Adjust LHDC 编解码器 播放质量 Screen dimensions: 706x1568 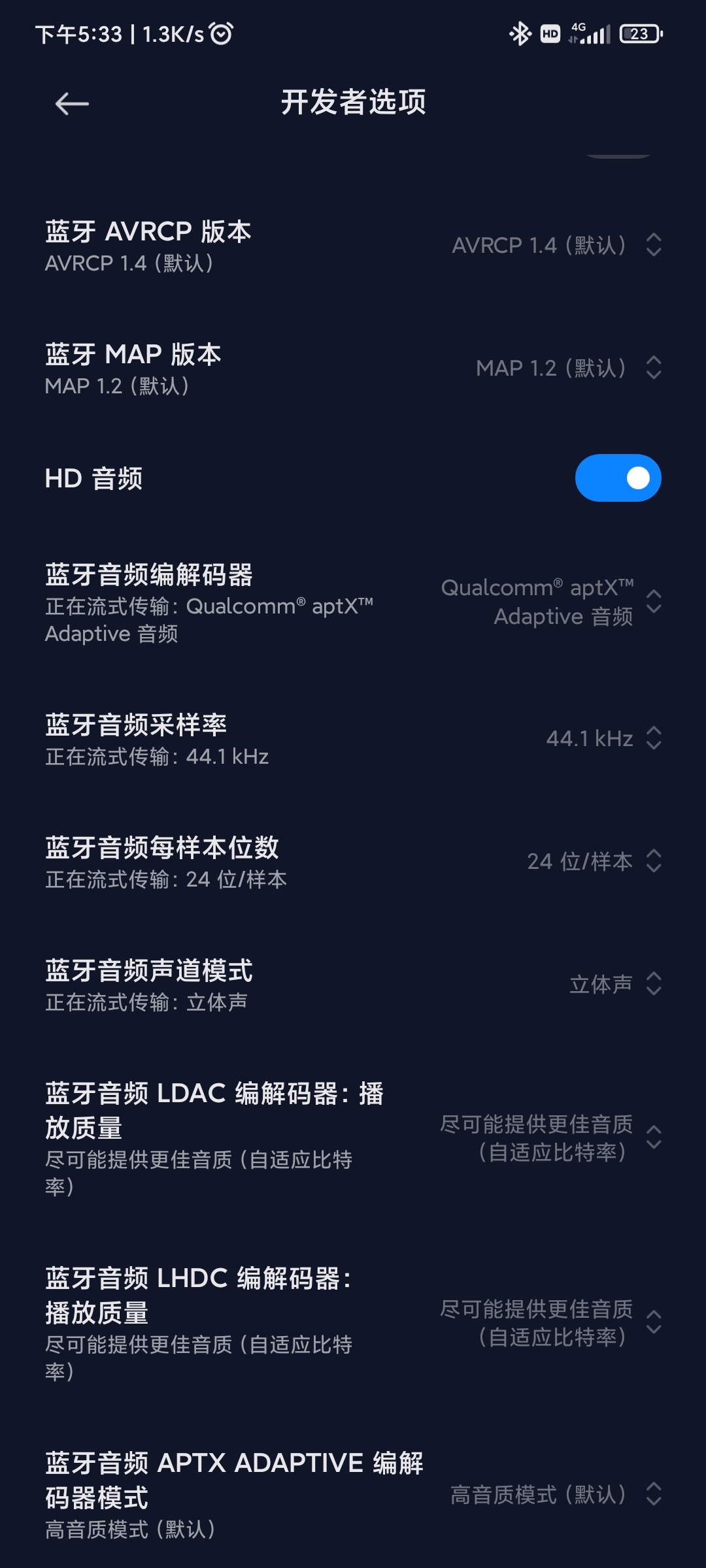click(x=353, y=1323)
